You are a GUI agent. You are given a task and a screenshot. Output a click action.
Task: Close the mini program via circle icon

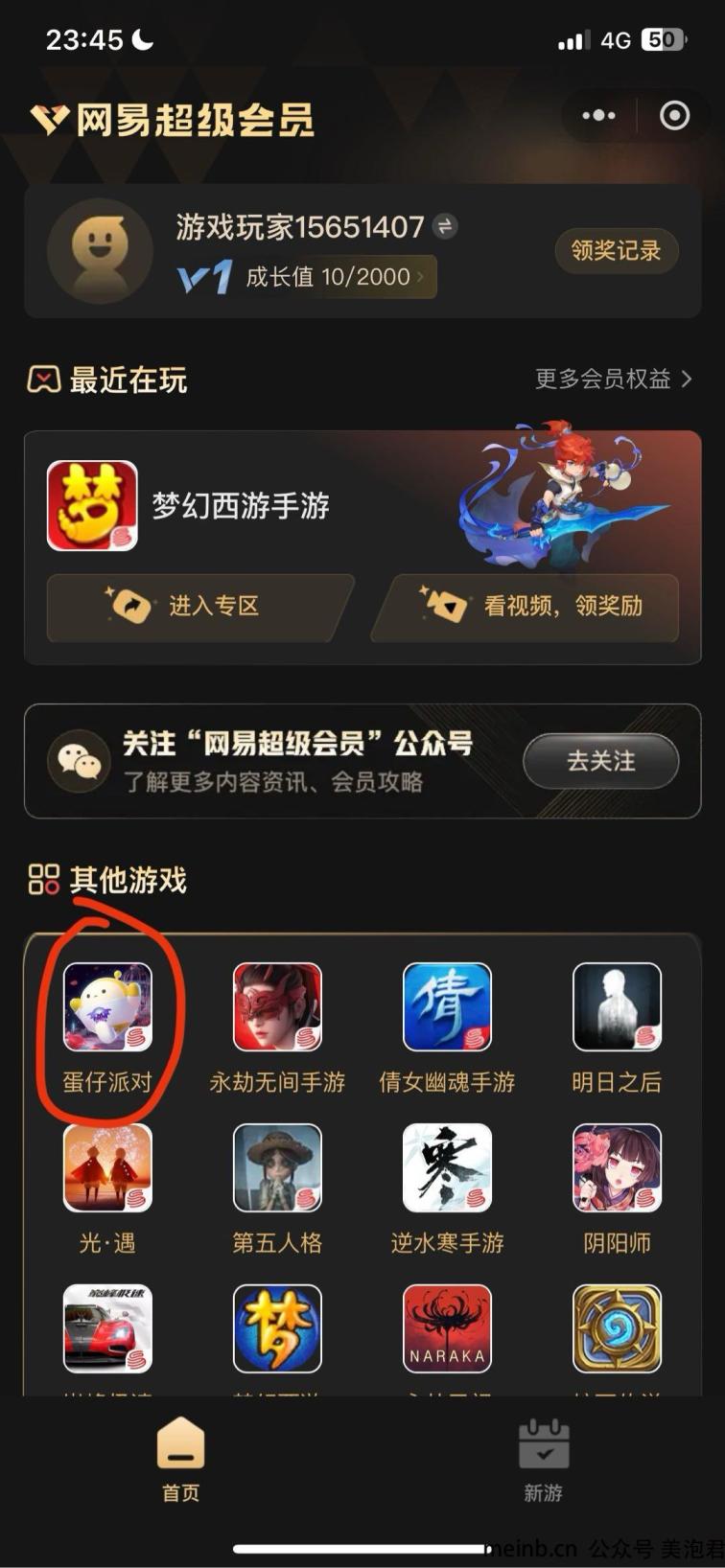click(x=674, y=116)
